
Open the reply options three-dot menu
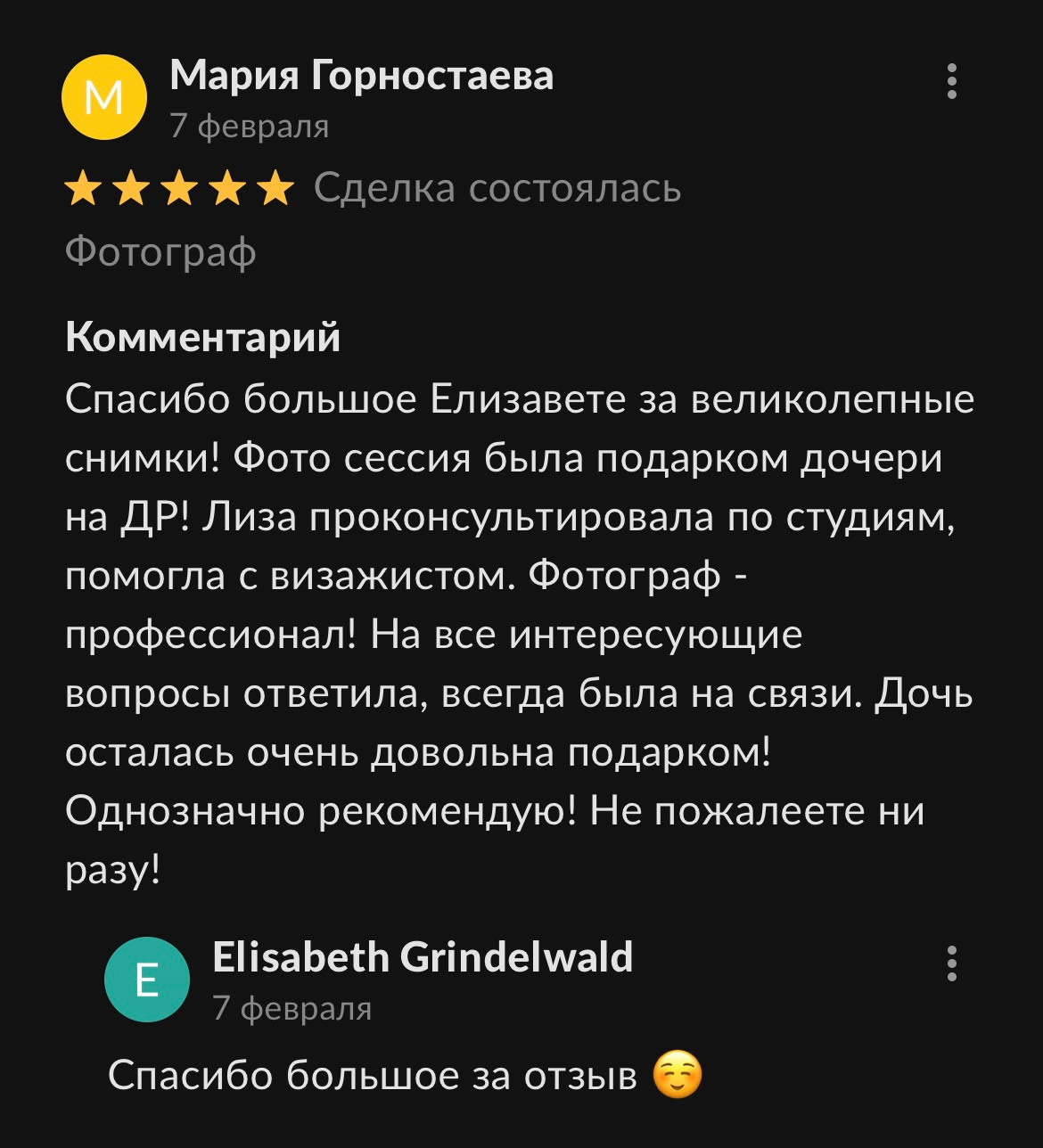[x=952, y=965]
